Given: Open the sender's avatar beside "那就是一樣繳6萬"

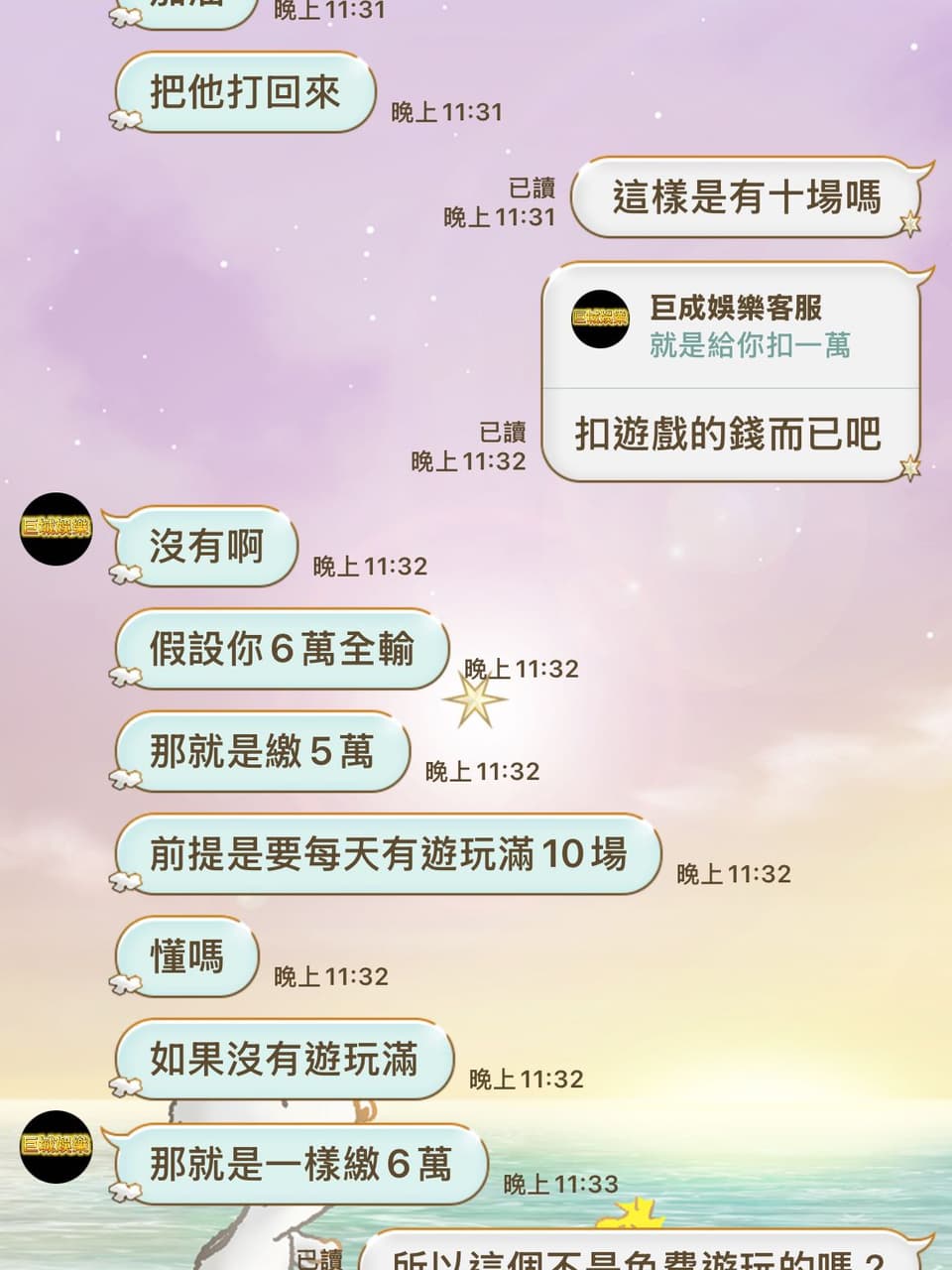Looking at the screenshot, I should (x=56, y=1146).
